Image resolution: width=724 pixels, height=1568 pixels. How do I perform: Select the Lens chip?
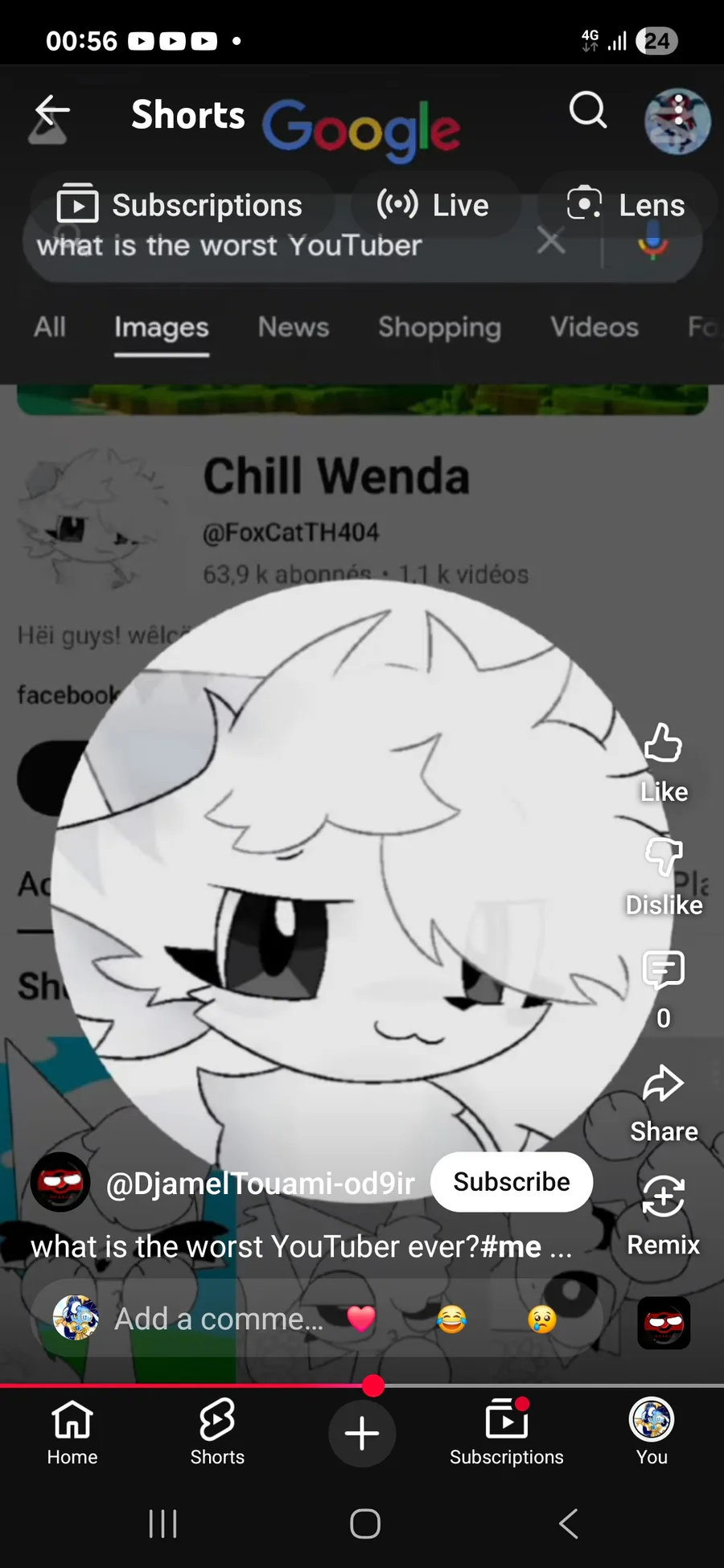[x=626, y=205]
